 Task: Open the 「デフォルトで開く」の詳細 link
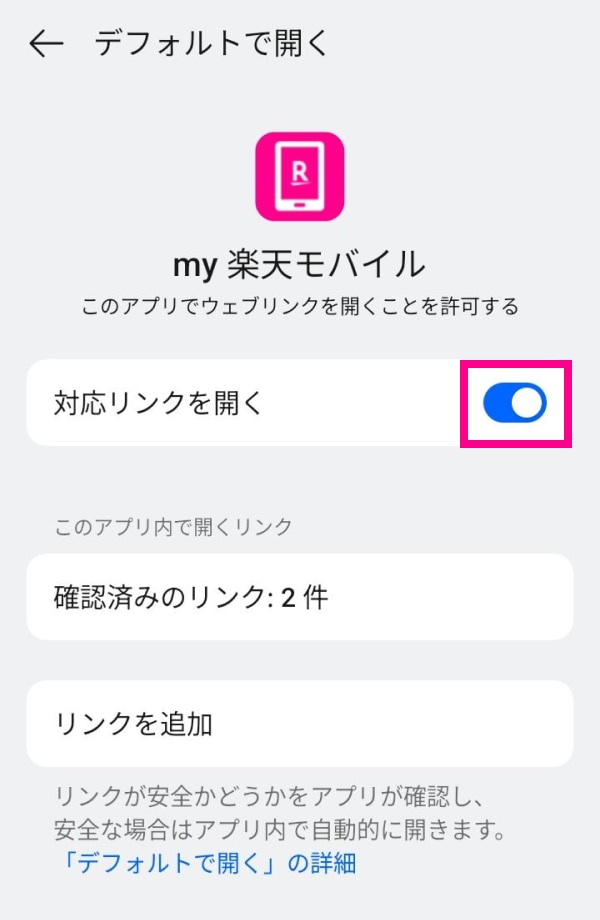coord(205,863)
